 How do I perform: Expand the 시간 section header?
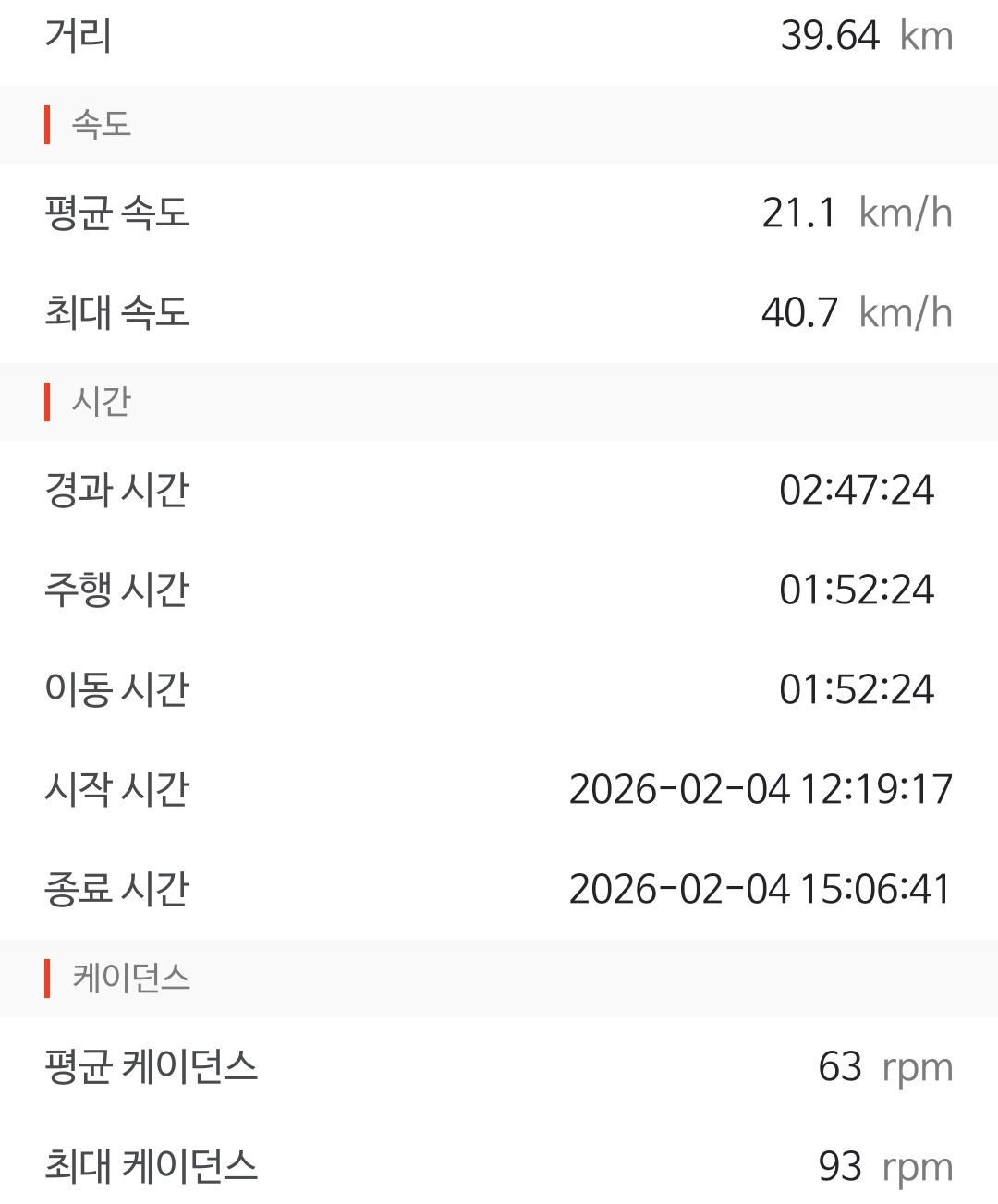[x=97, y=402]
